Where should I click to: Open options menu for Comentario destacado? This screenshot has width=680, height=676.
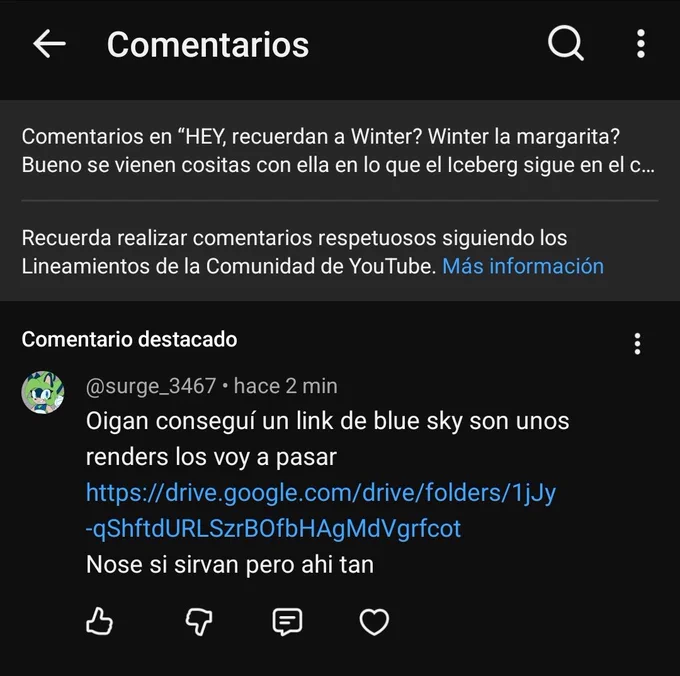click(637, 344)
